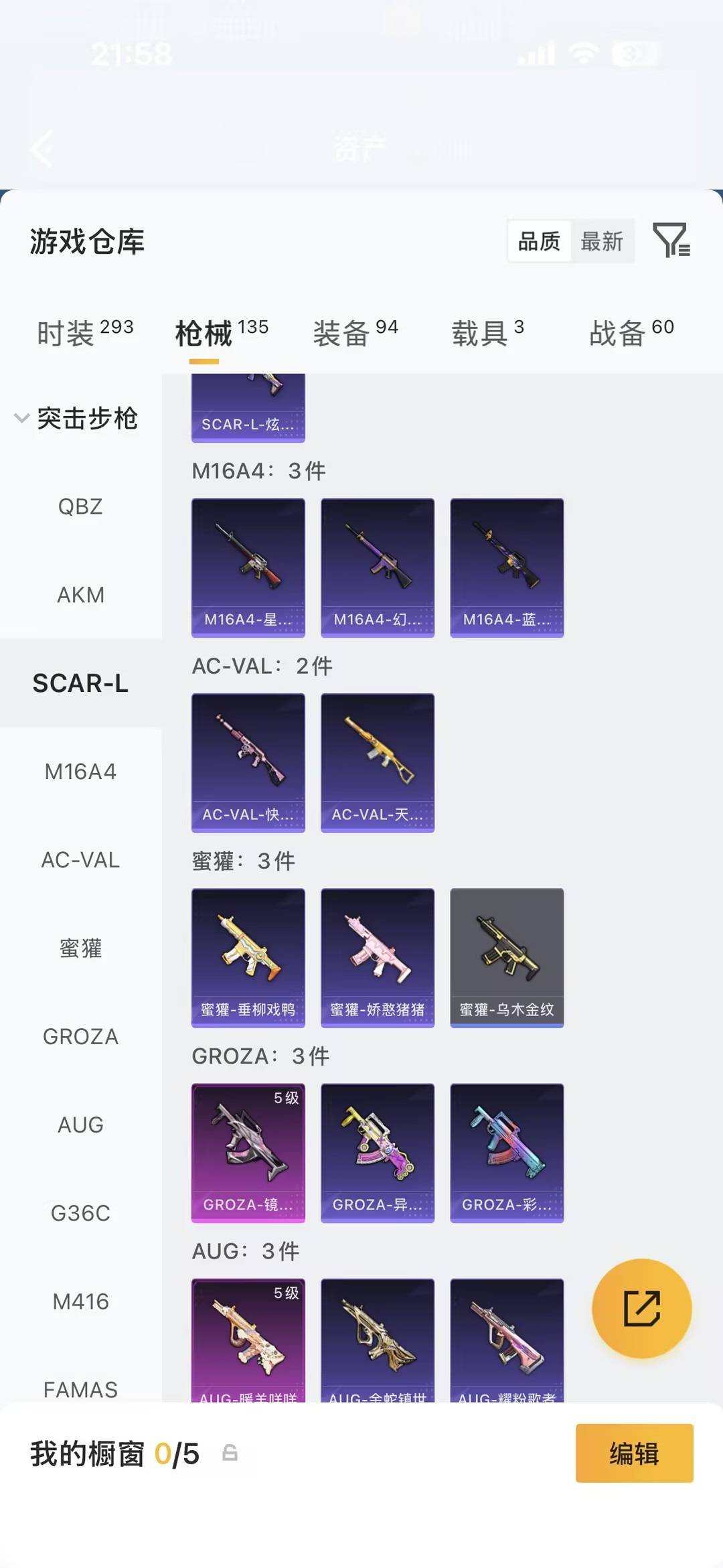Screen dimensions: 723x1568
Task: Open the 蜜獾-乌木金纹 skin card
Action: pos(507,958)
